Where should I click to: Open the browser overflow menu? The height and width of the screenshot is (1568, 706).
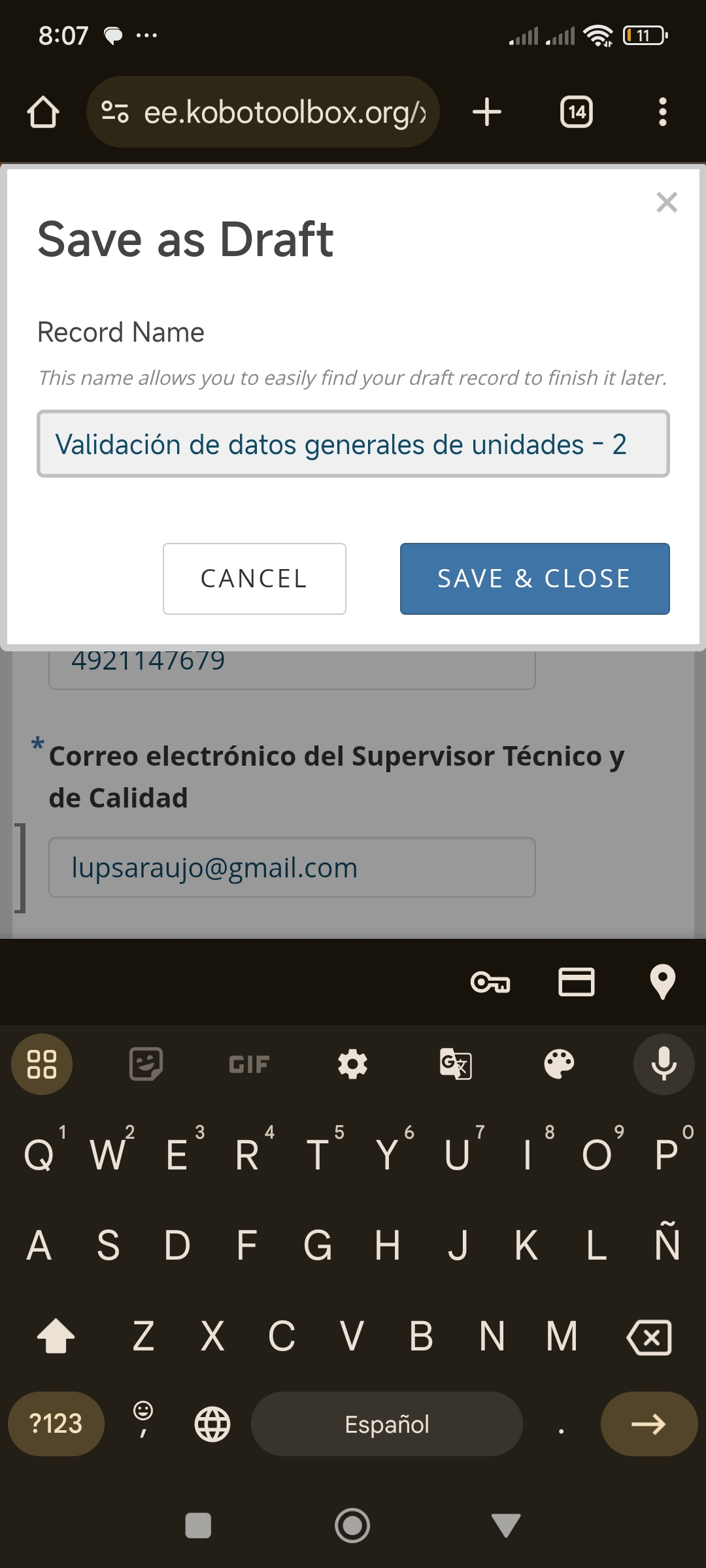click(663, 112)
